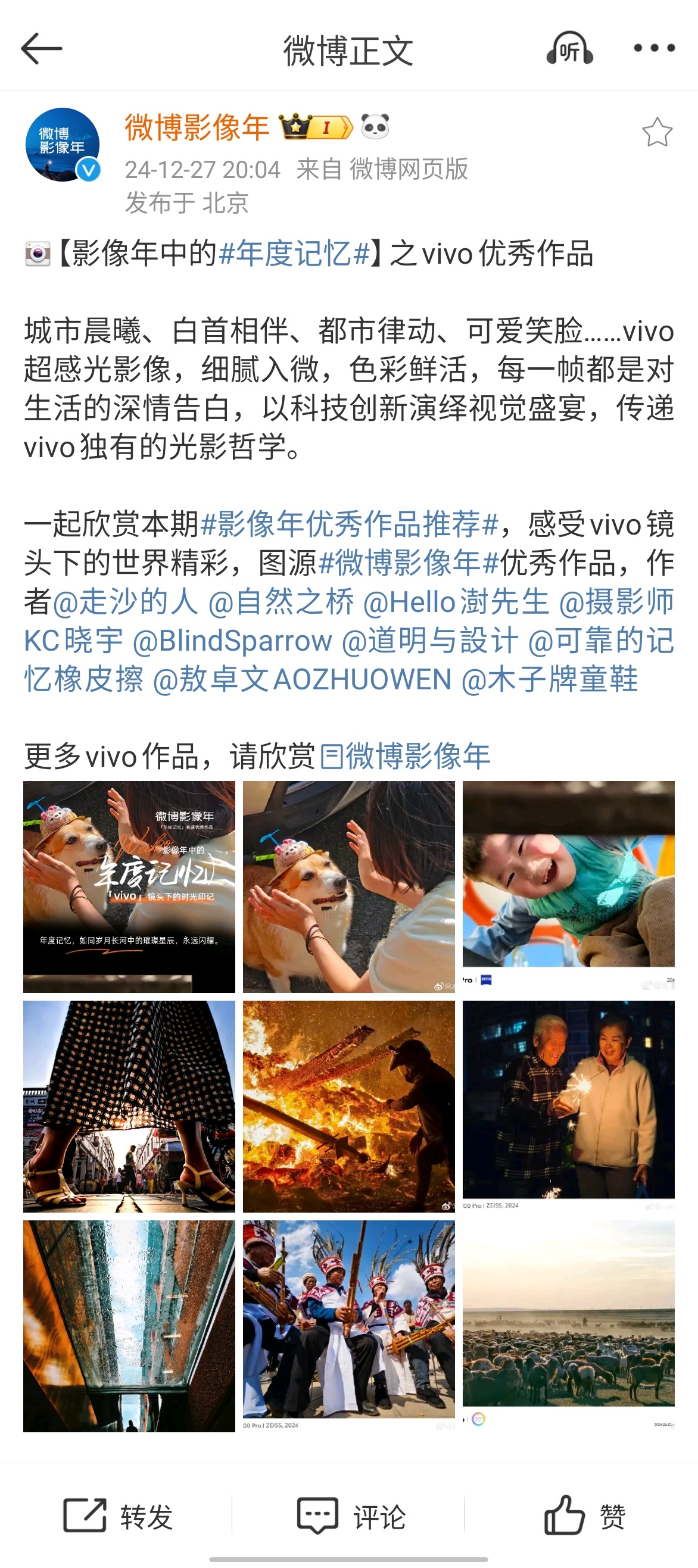698x1568 pixels.
Task: Open @道明与設计 mention link
Action: [x=430, y=641]
